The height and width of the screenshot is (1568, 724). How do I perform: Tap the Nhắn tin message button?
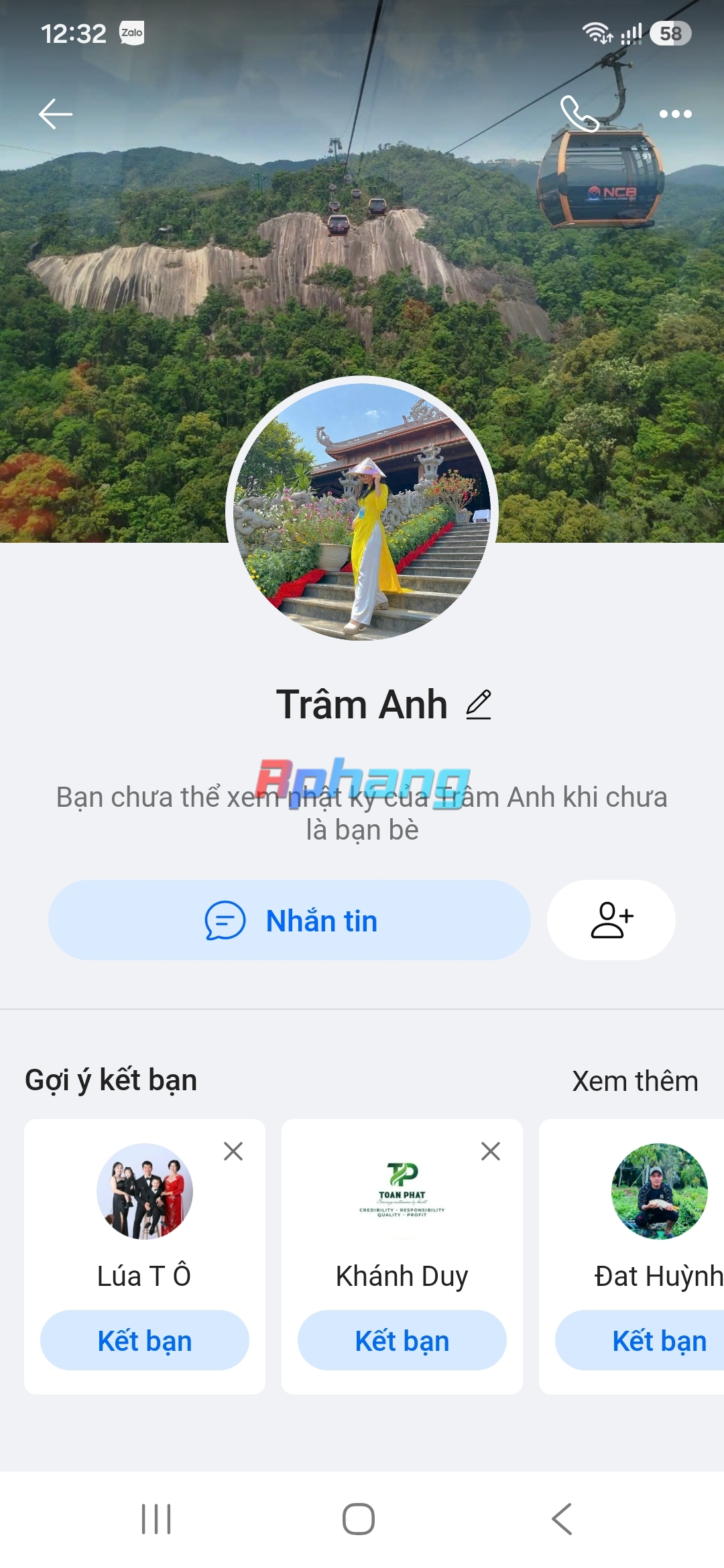coord(290,920)
